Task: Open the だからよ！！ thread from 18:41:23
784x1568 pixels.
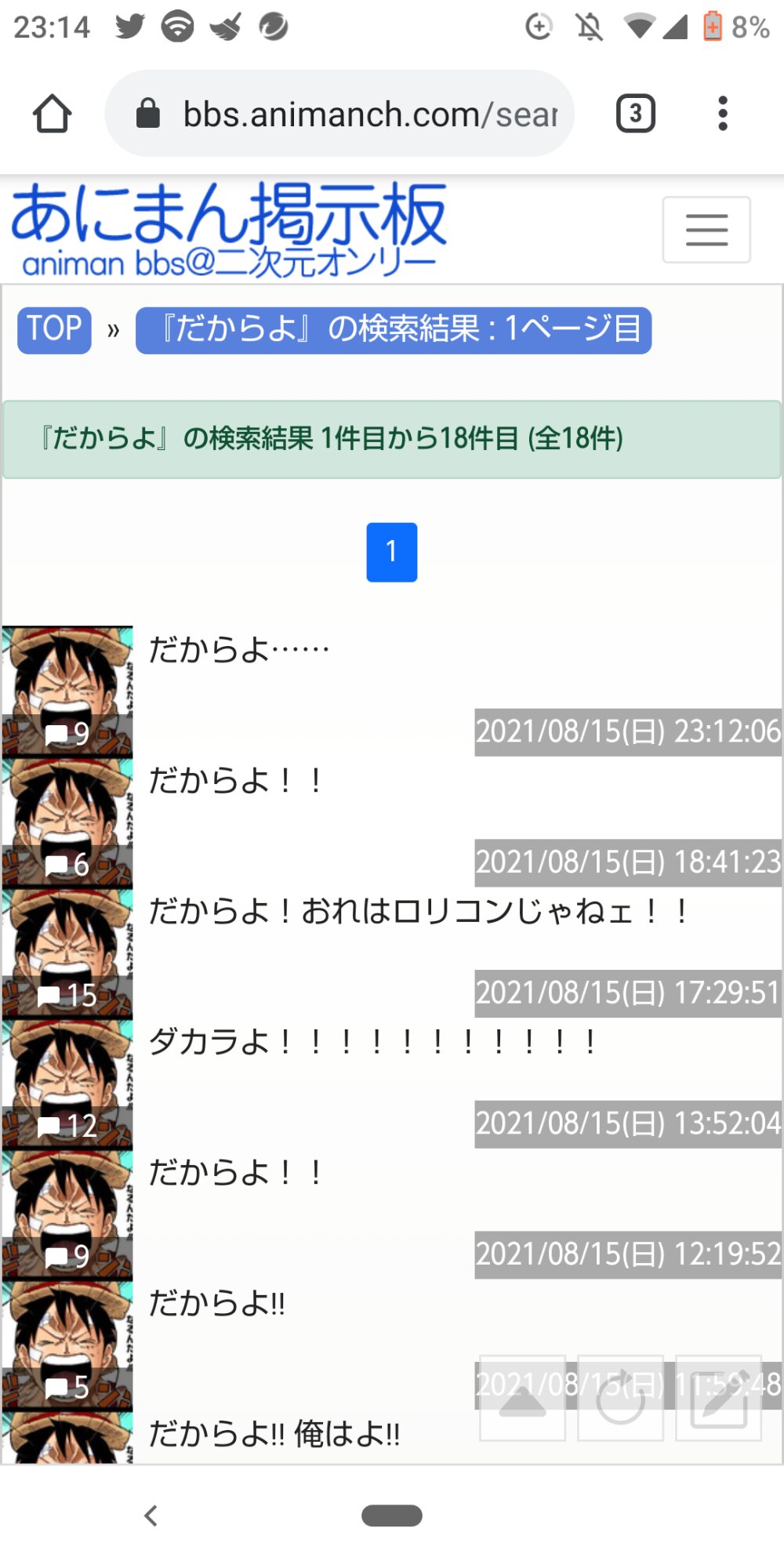Action: pyautogui.click(x=235, y=782)
